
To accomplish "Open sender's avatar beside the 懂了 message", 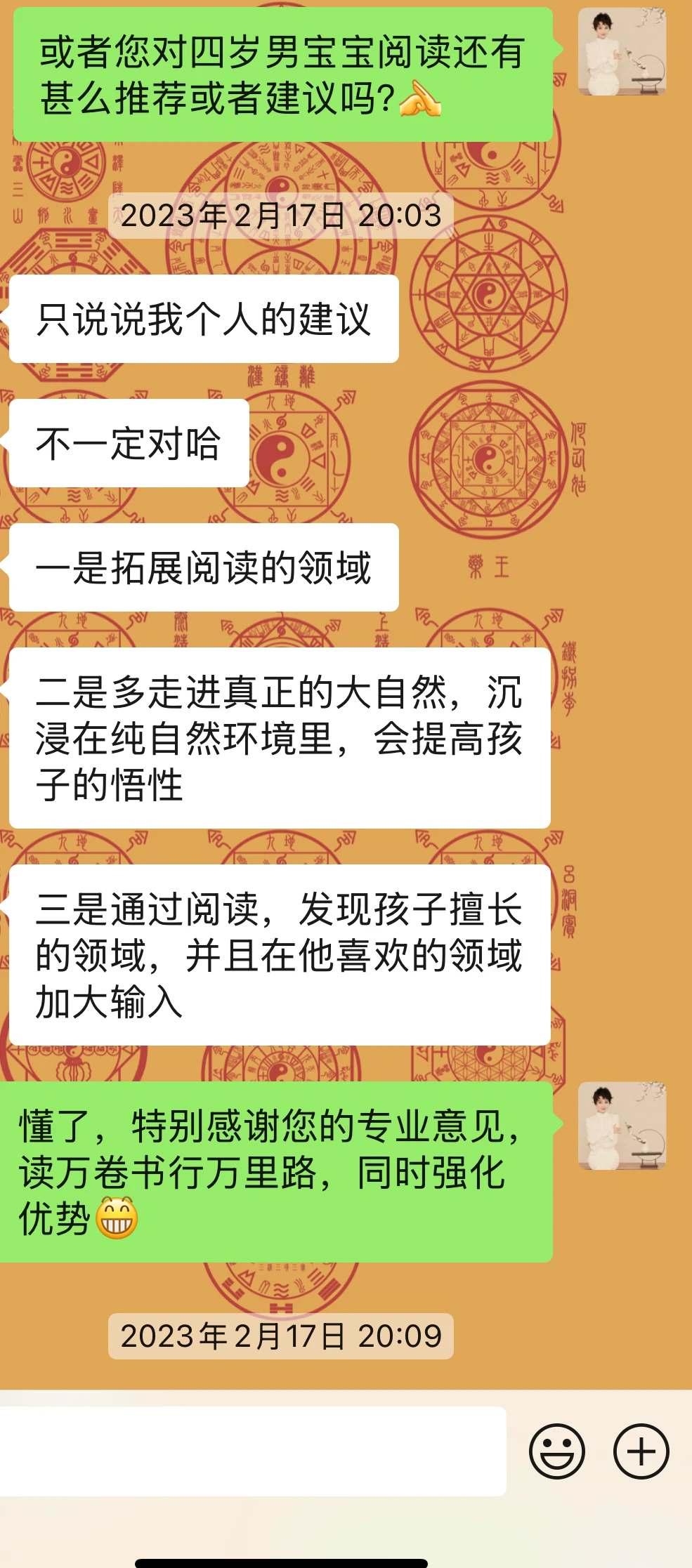I will pyautogui.click(x=622, y=1125).
